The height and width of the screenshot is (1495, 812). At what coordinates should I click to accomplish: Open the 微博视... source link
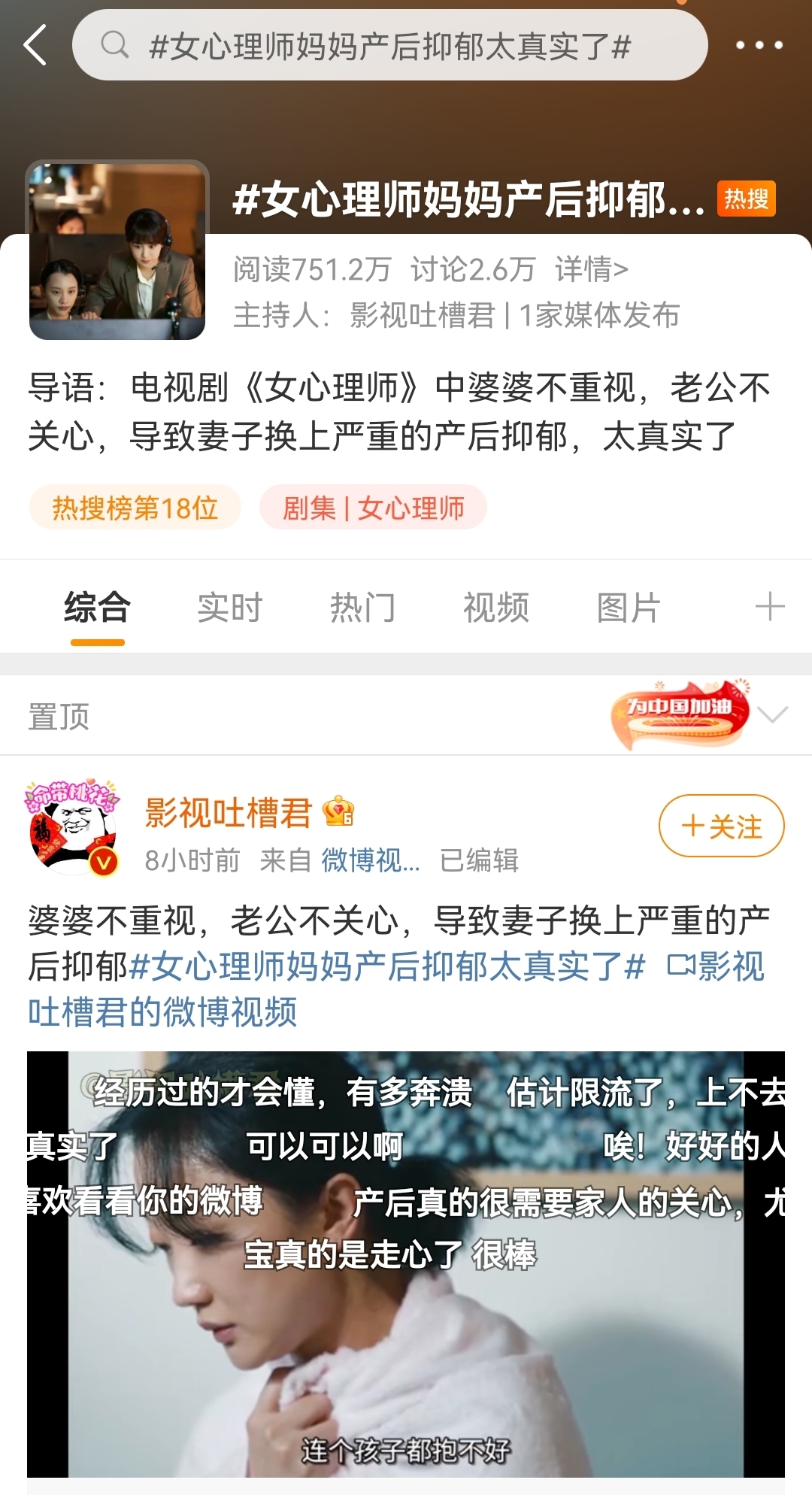(370, 860)
